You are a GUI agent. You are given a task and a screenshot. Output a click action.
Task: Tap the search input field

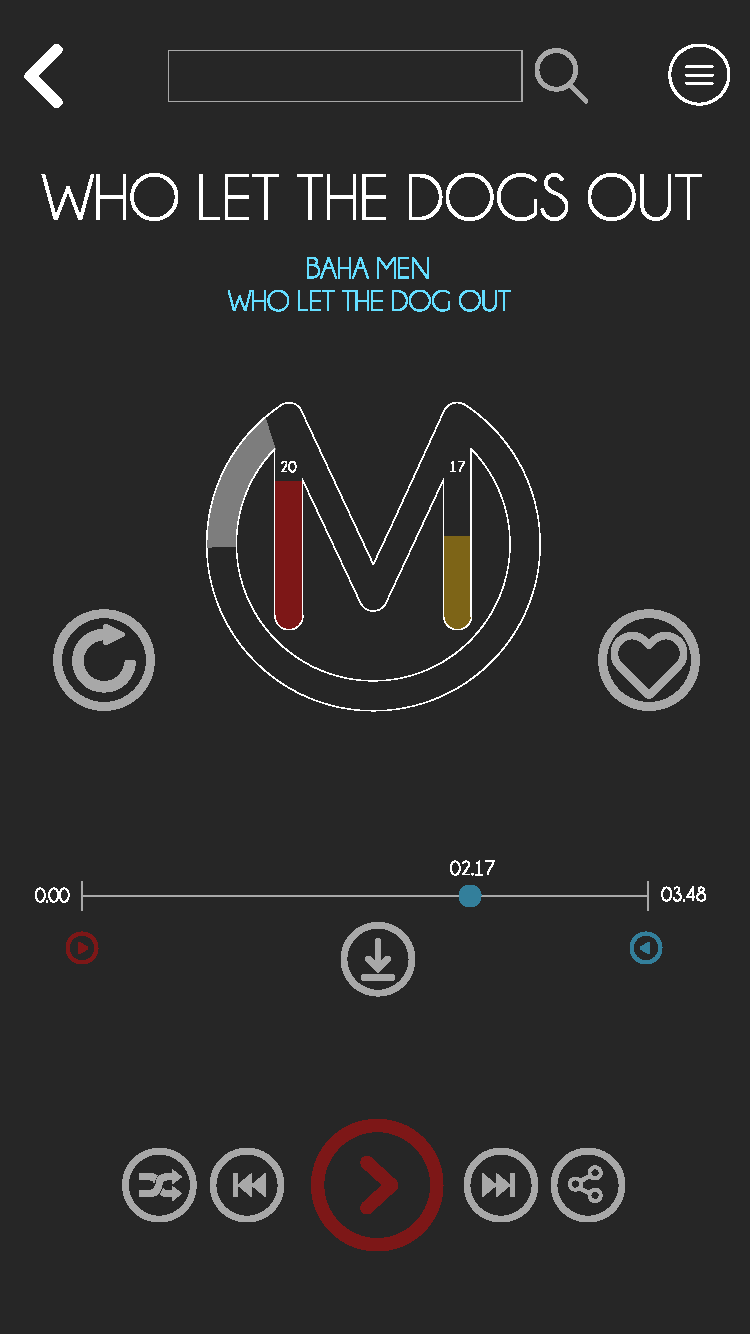(345, 76)
